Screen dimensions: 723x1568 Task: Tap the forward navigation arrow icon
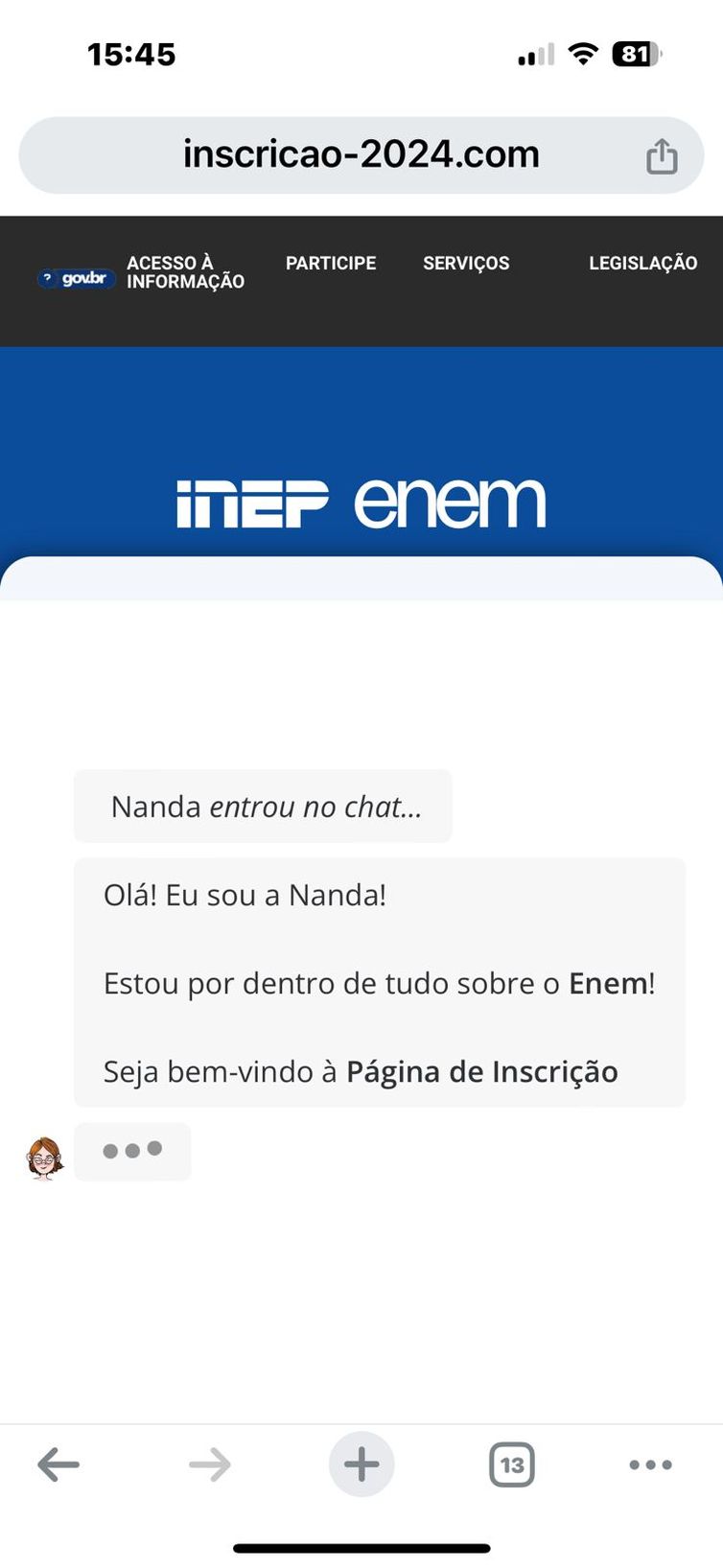pyautogui.click(x=210, y=1464)
